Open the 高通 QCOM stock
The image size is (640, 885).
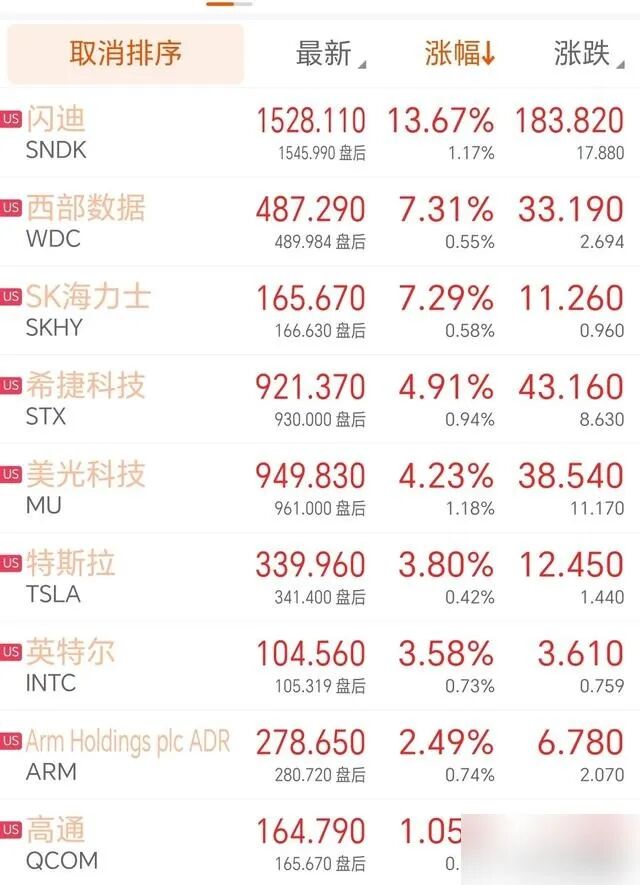[x=320, y=842]
